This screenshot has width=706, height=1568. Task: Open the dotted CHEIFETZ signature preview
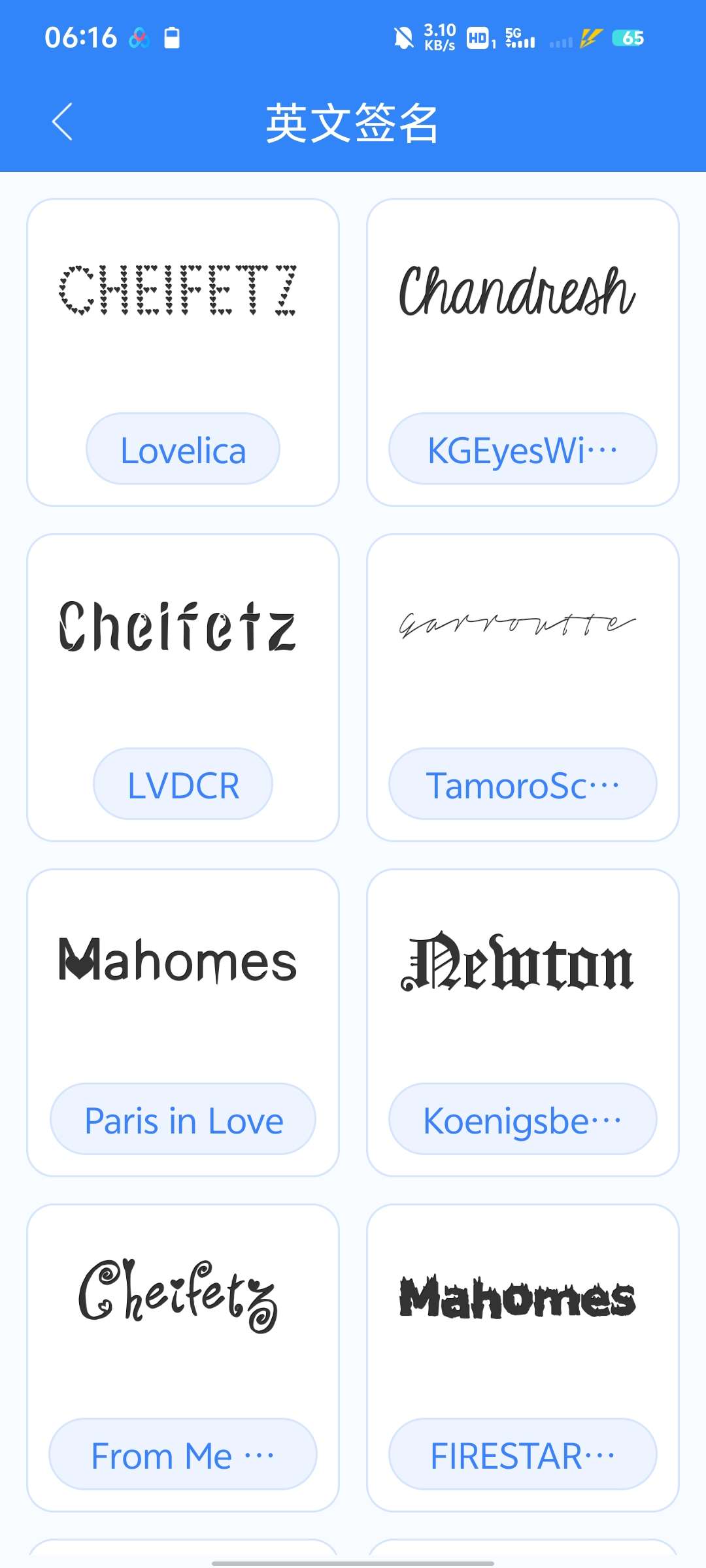(x=178, y=291)
